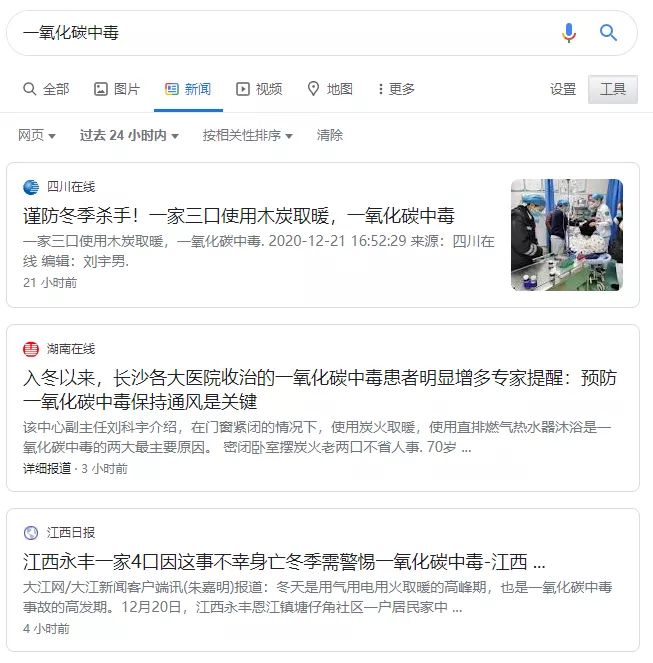View the hospital photo thumbnail for 四川在线

coord(566,235)
